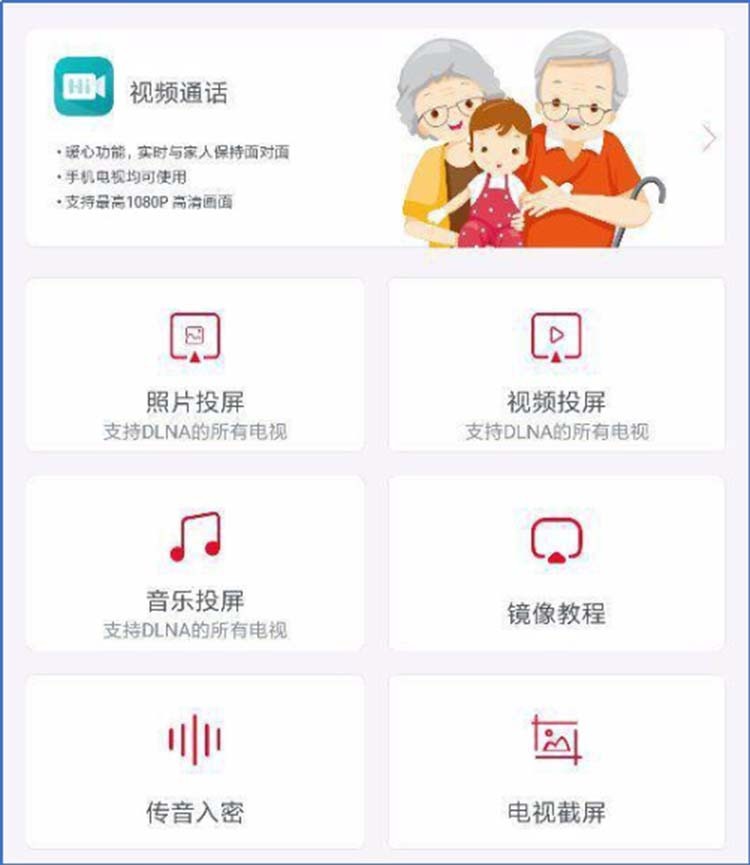Select the video casting (视频投屏) icon
This screenshot has height=865, width=750.
point(556,338)
